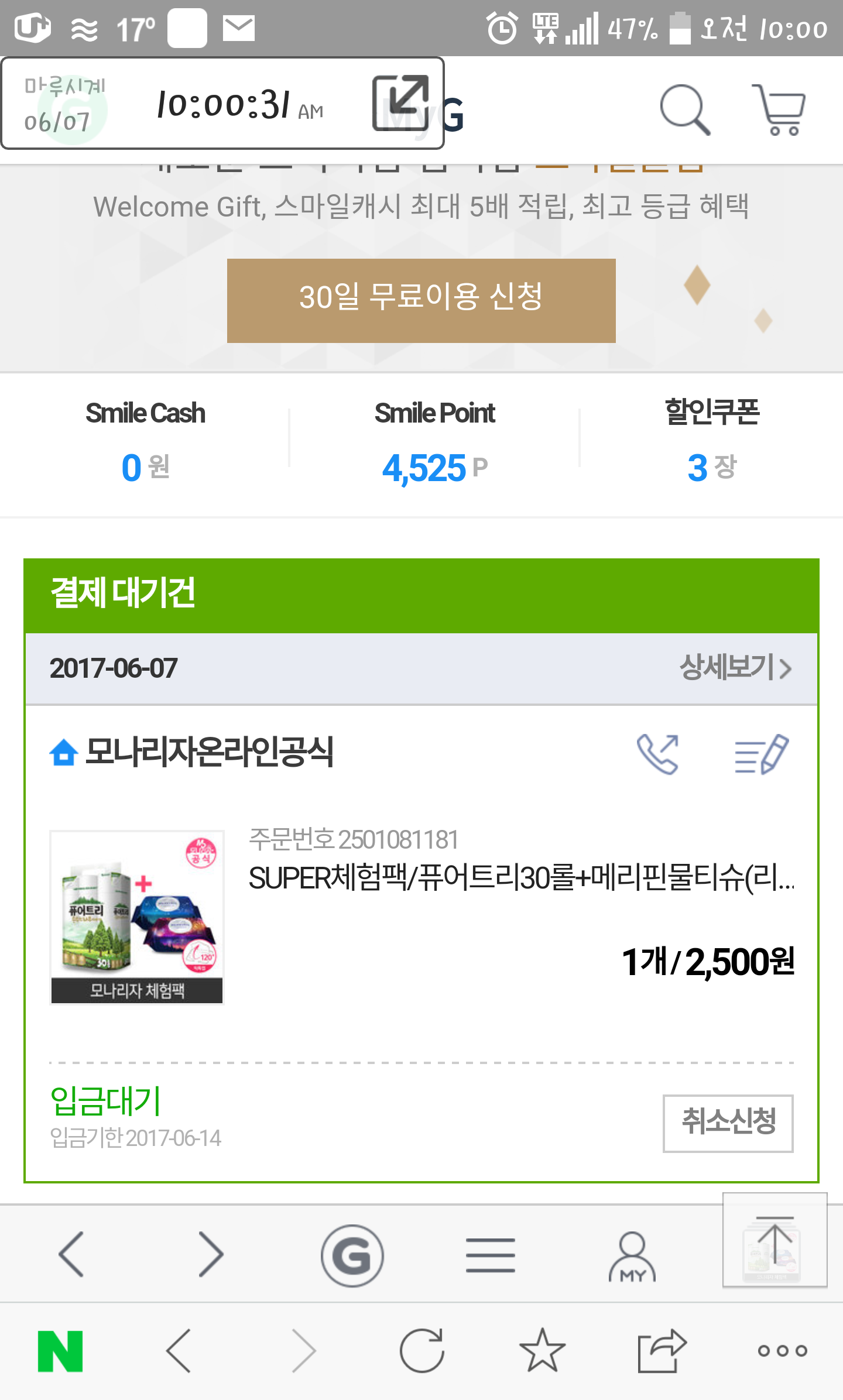843x1400 pixels.
Task: Write an inquiry with the pencil icon
Action: [761, 754]
